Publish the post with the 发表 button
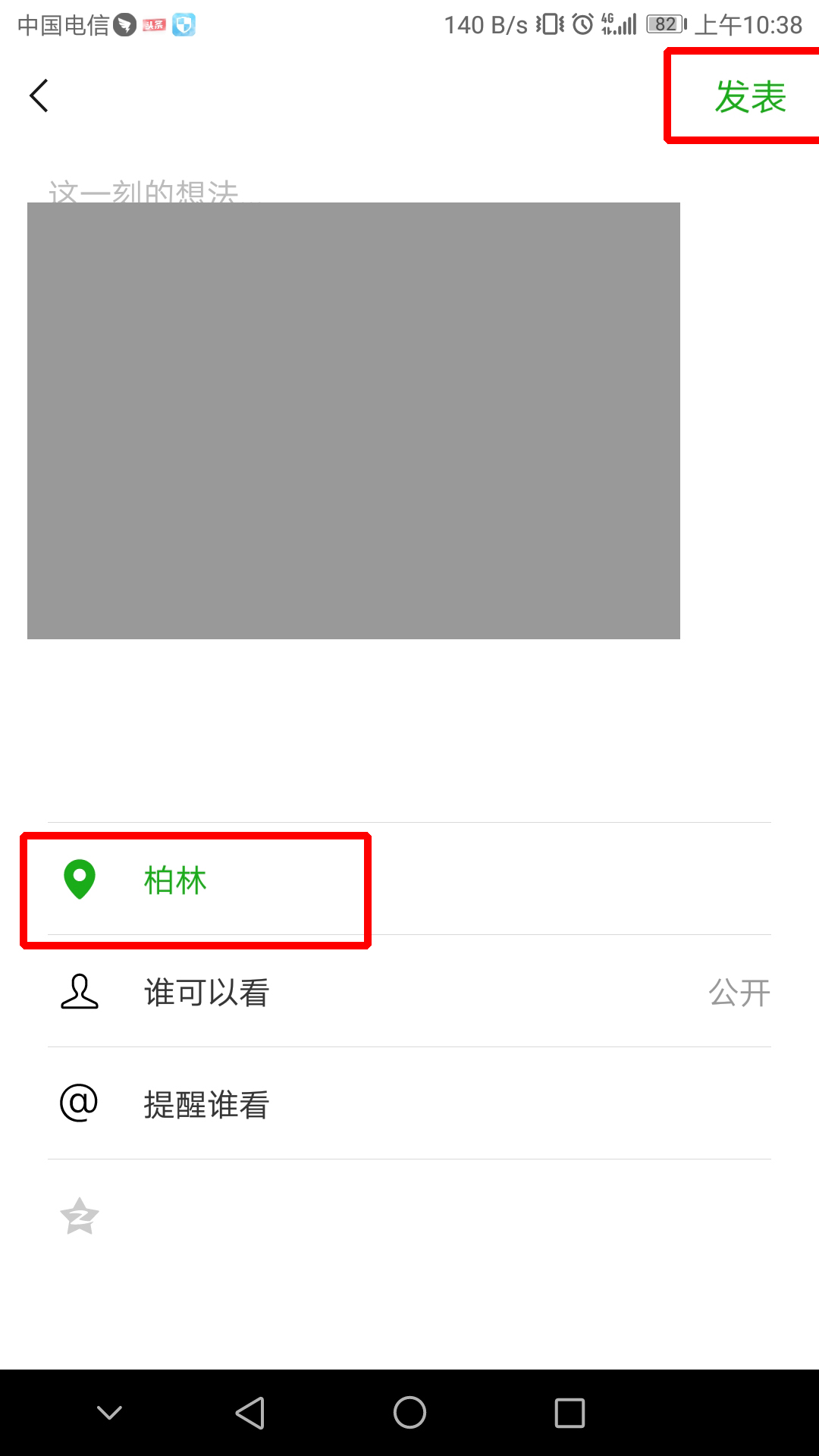 pyautogui.click(x=749, y=97)
